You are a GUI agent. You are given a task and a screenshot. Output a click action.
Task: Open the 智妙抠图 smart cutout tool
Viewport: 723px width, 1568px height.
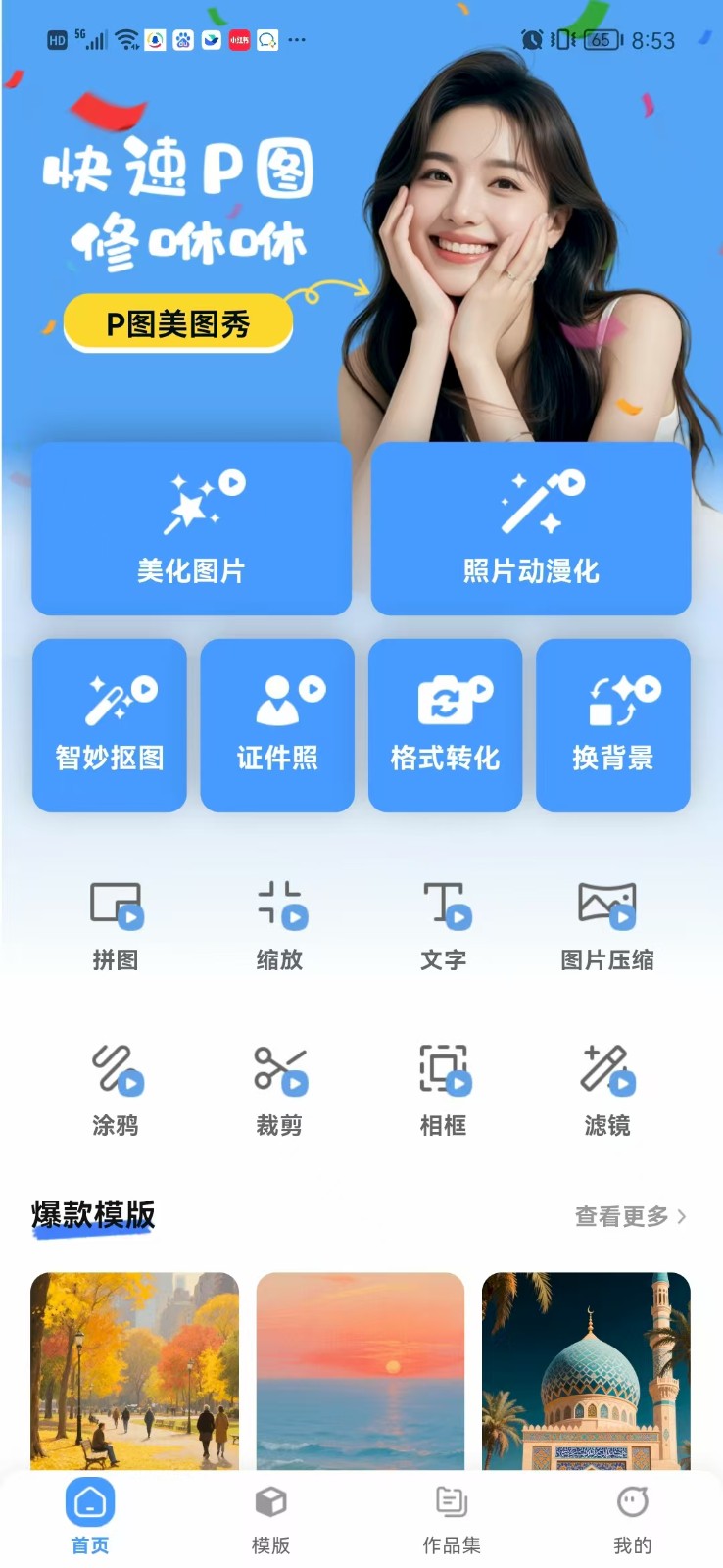click(x=109, y=725)
